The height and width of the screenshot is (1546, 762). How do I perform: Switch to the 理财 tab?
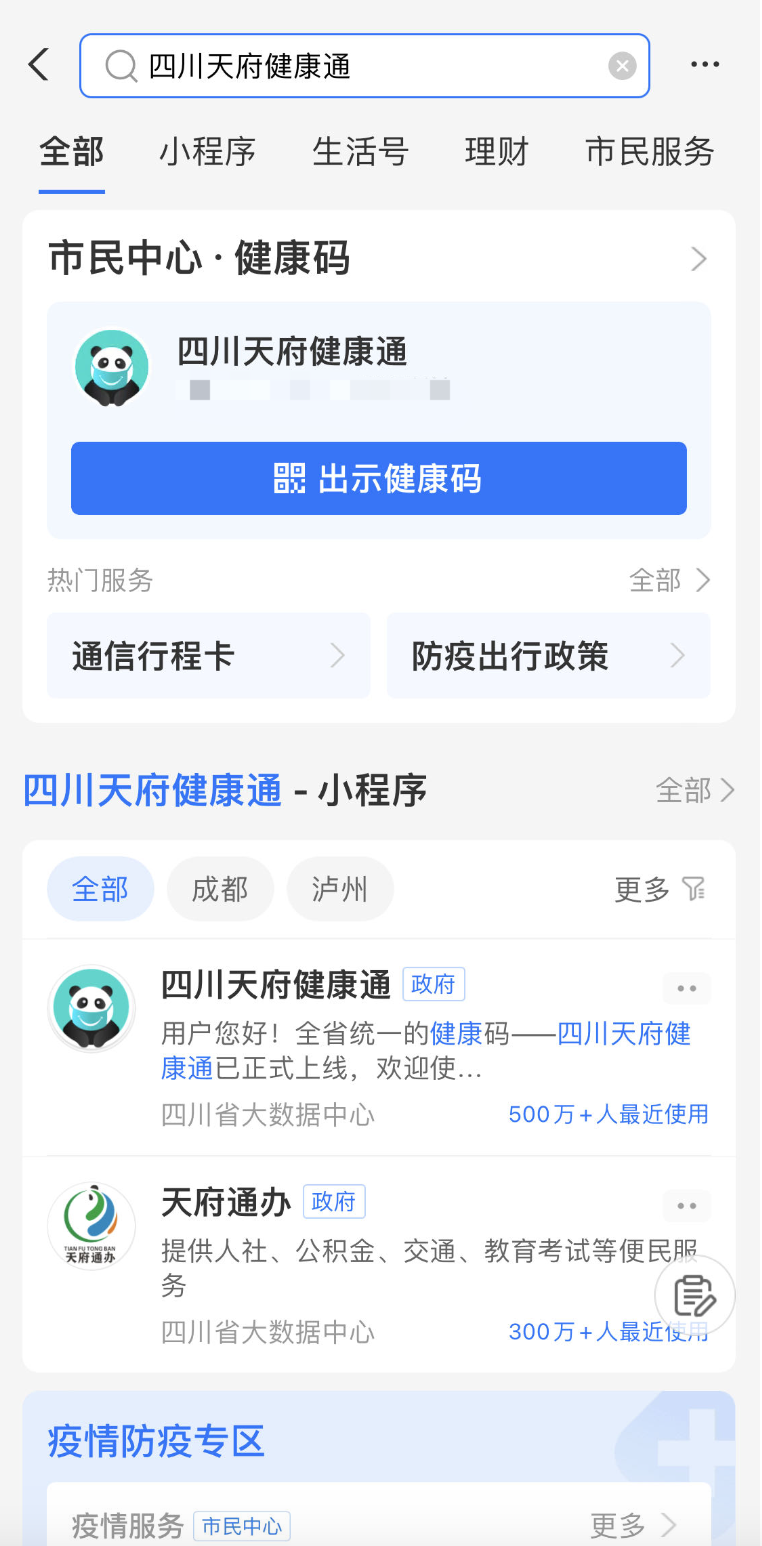(x=496, y=152)
